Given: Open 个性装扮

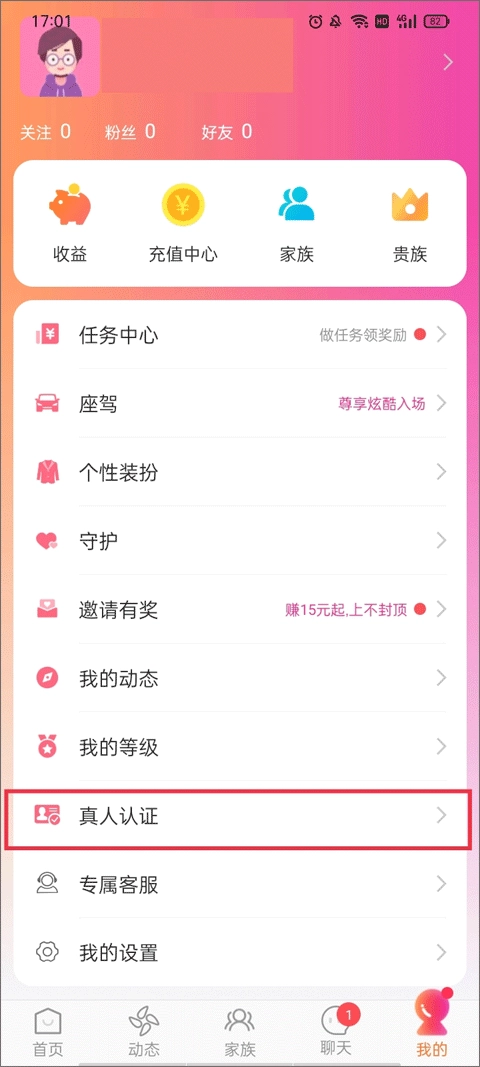Looking at the screenshot, I should [x=240, y=472].
